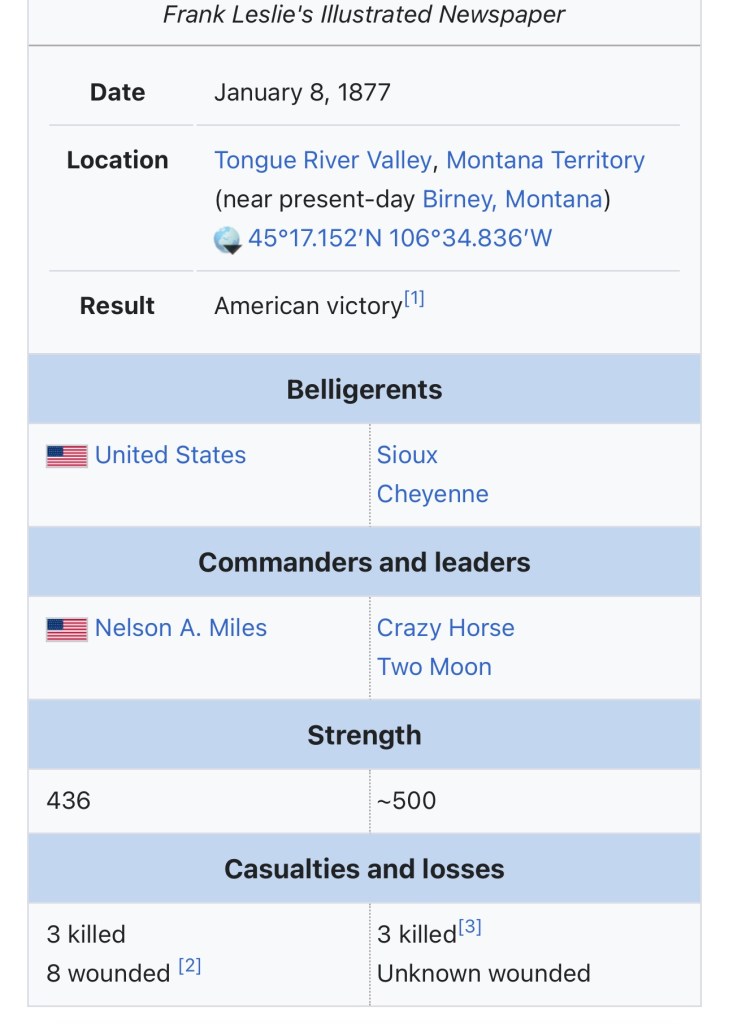The height and width of the screenshot is (1024, 729).
Task: Open the Tongue River Valley link
Action: tap(323, 160)
